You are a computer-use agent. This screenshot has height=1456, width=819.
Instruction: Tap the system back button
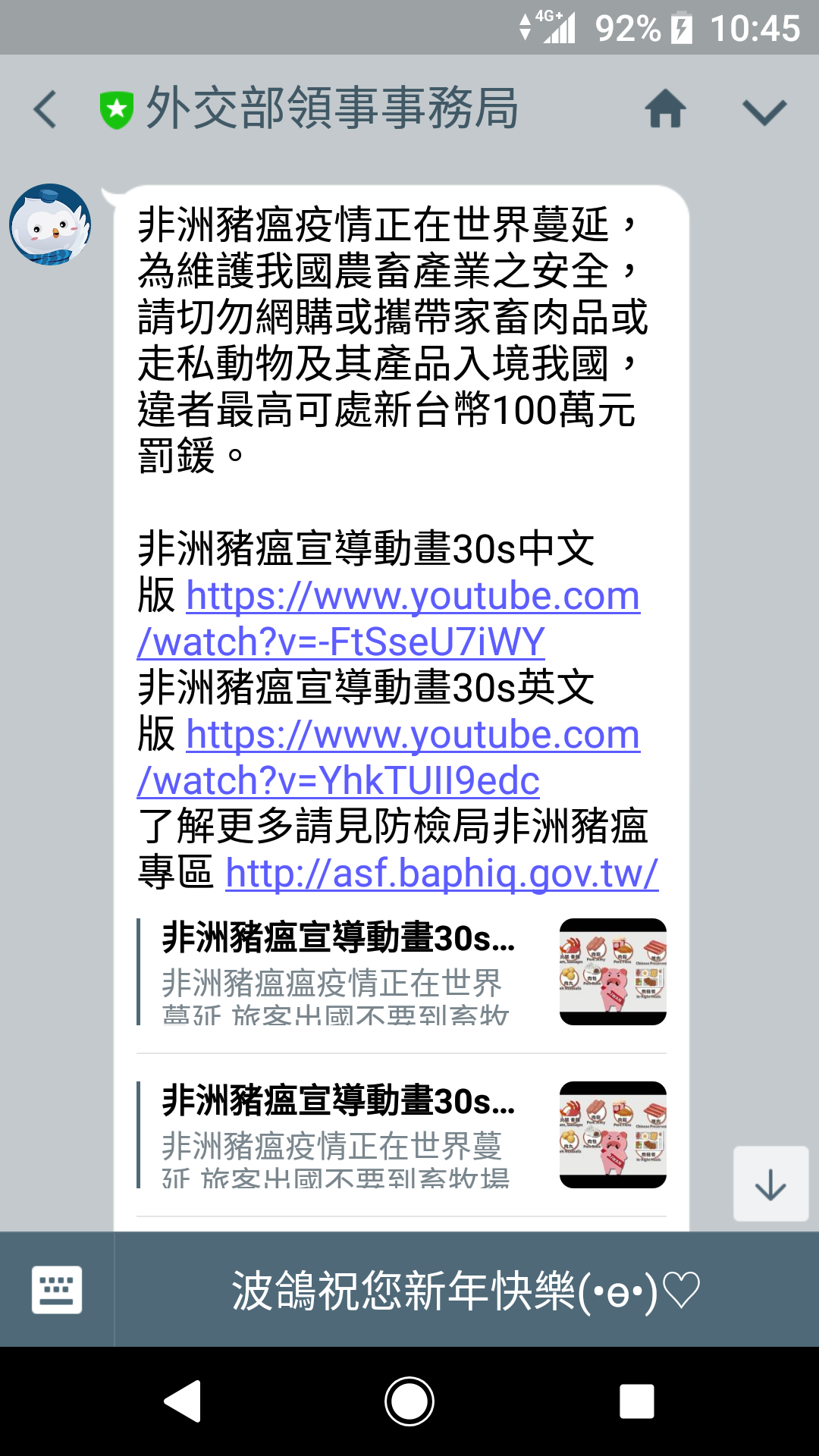pyautogui.click(x=183, y=1401)
